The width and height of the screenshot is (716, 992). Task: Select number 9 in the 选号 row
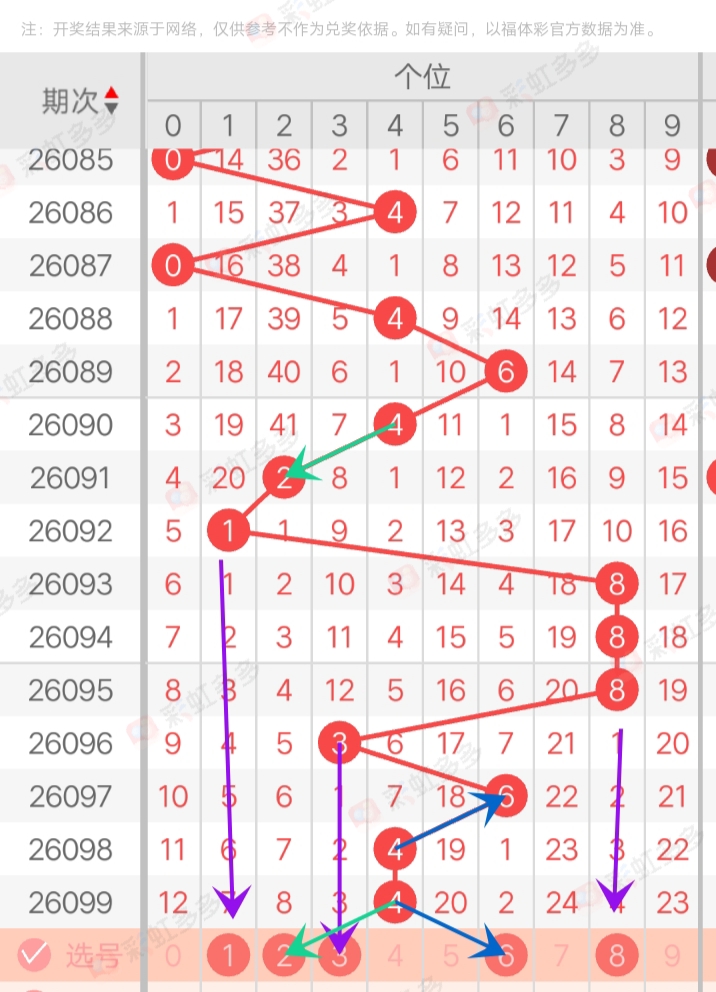tap(672, 956)
